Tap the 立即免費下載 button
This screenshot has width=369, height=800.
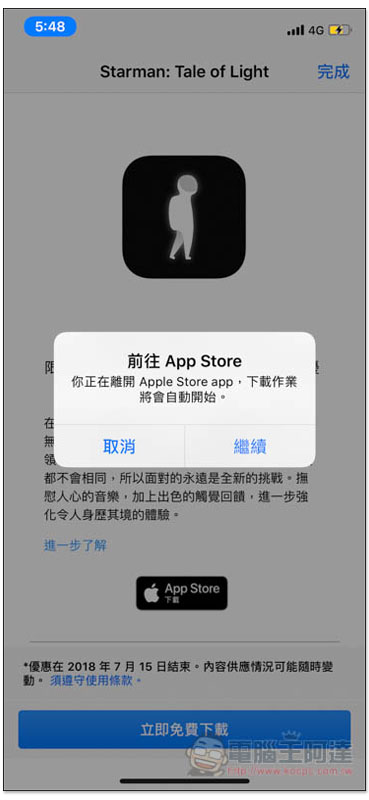(x=184, y=729)
